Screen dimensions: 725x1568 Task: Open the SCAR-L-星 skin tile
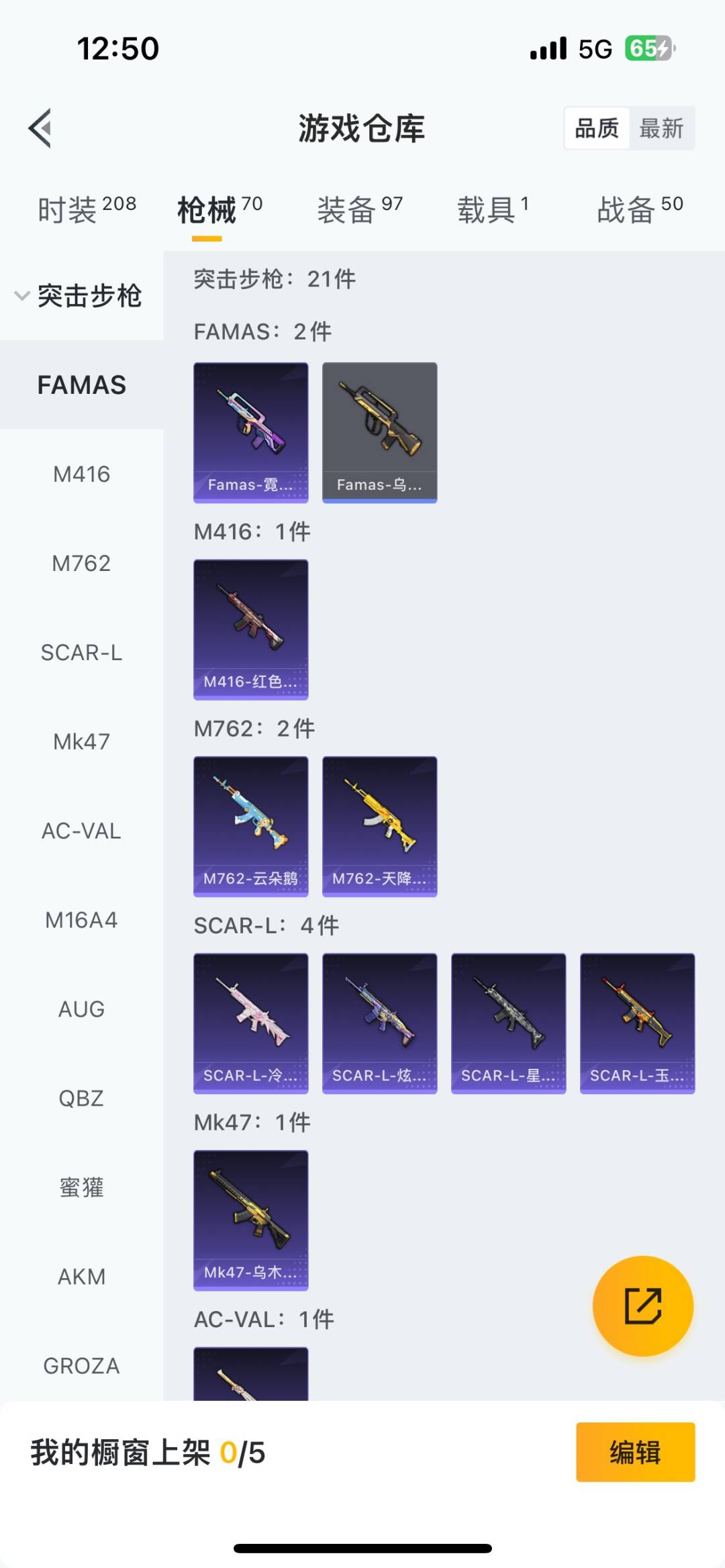point(509,1023)
